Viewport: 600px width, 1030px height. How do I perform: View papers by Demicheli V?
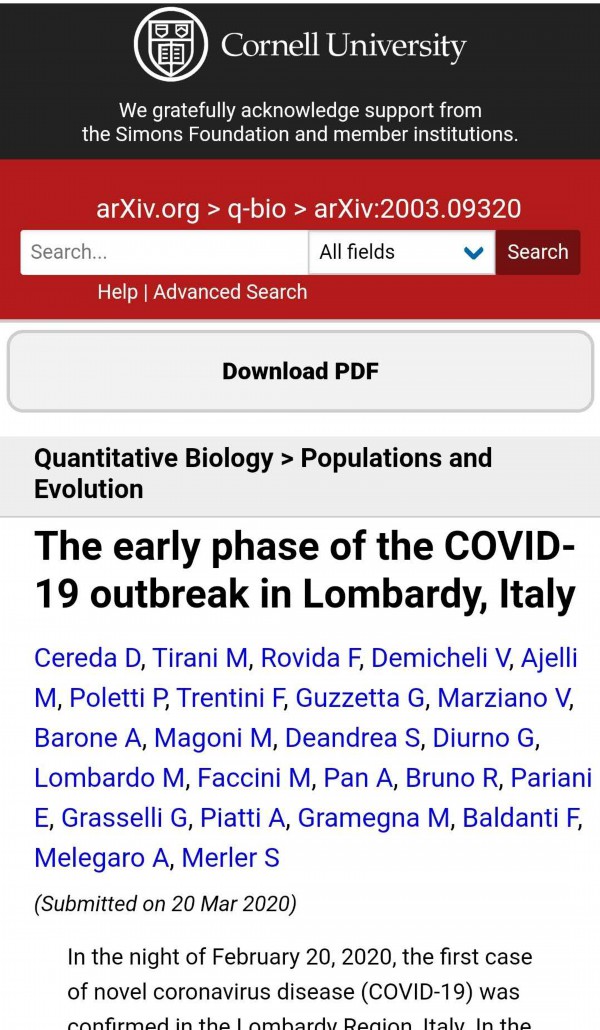pos(440,657)
